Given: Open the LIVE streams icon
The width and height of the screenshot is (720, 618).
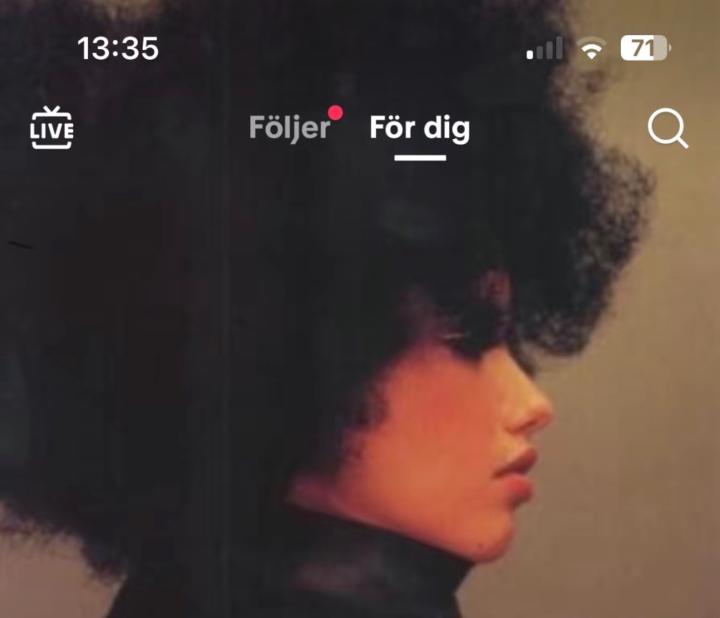Looking at the screenshot, I should [x=52, y=128].
